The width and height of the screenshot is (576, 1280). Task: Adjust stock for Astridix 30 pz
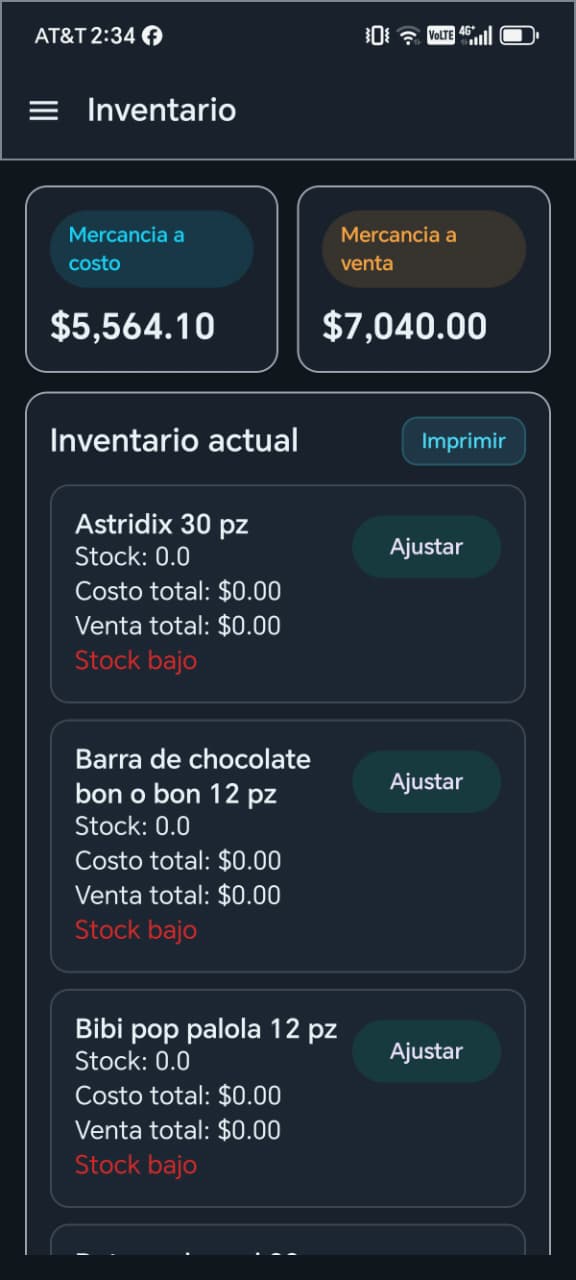click(x=426, y=547)
